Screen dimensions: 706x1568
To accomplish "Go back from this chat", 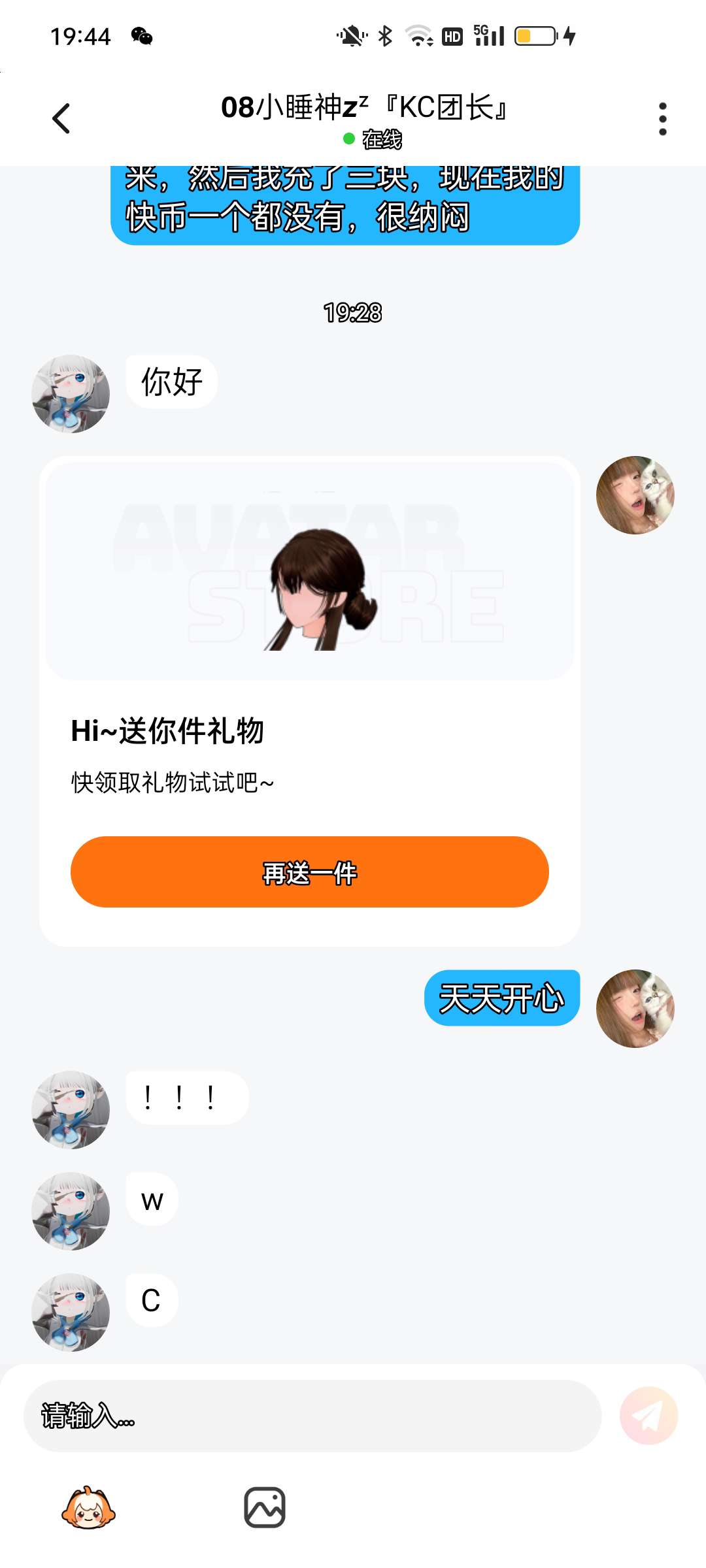I will (x=61, y=119).
